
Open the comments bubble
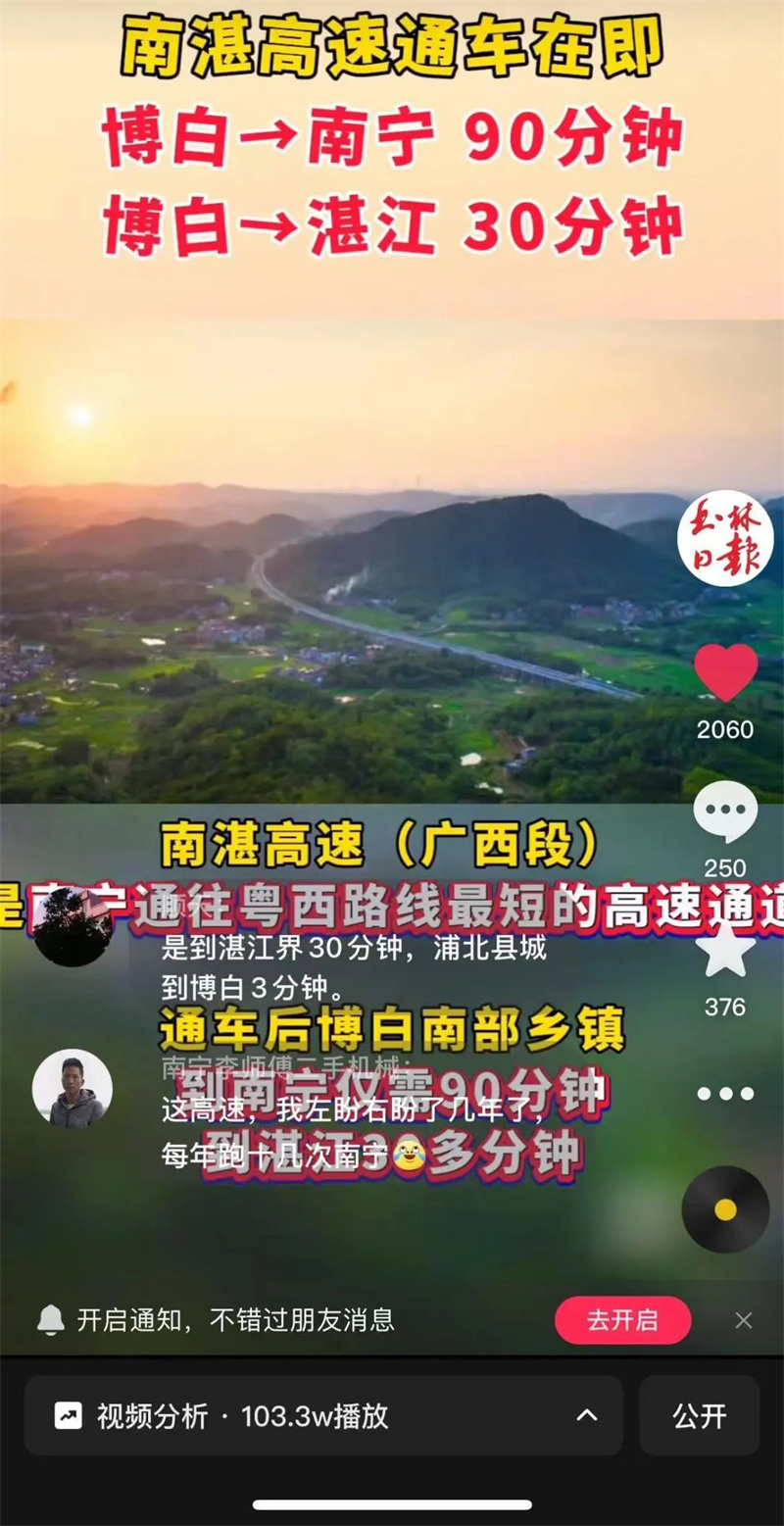(725, 812)
